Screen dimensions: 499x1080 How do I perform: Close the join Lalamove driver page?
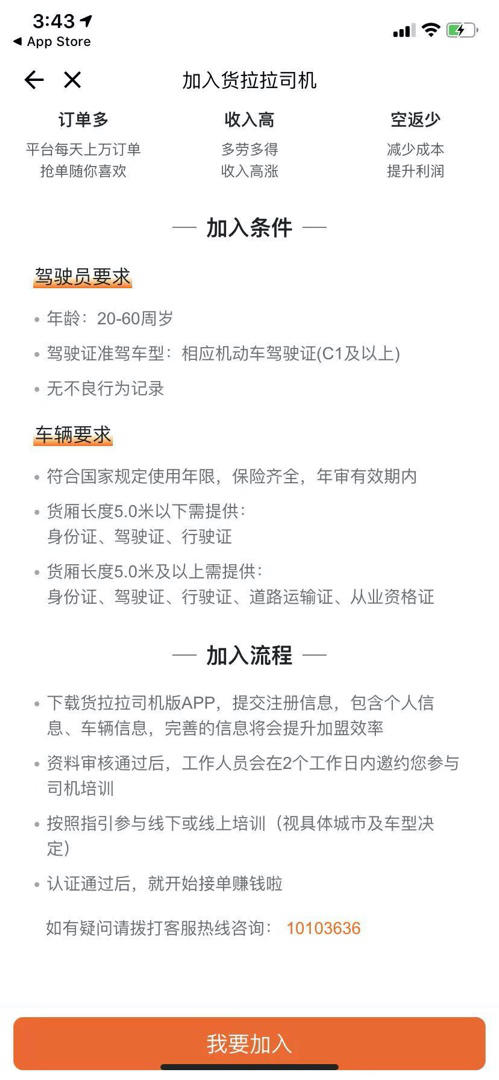pyautogui.click(x=72, y=80)
